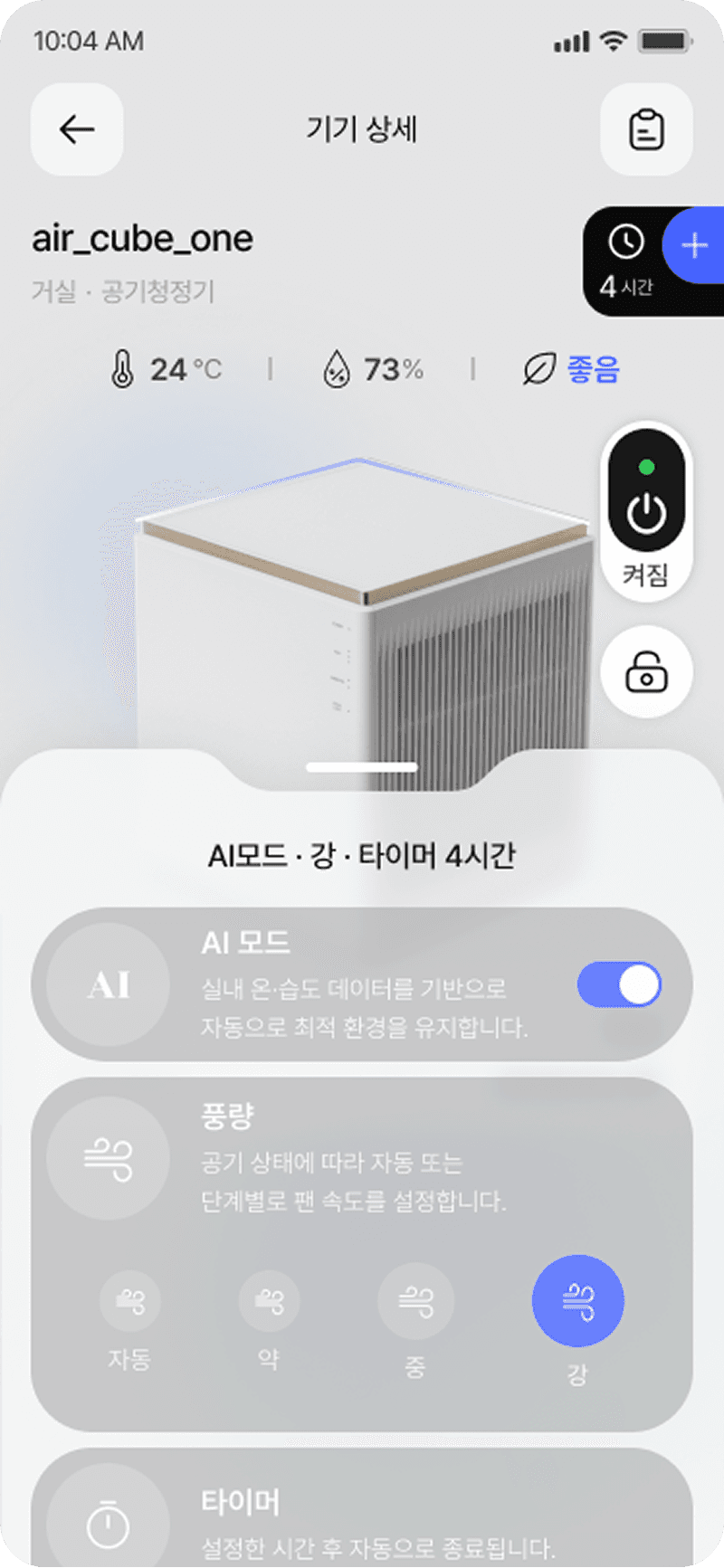The image size is (724, 1568).
Task: Tap the child lock icon
Action: (x=646, y=672)
